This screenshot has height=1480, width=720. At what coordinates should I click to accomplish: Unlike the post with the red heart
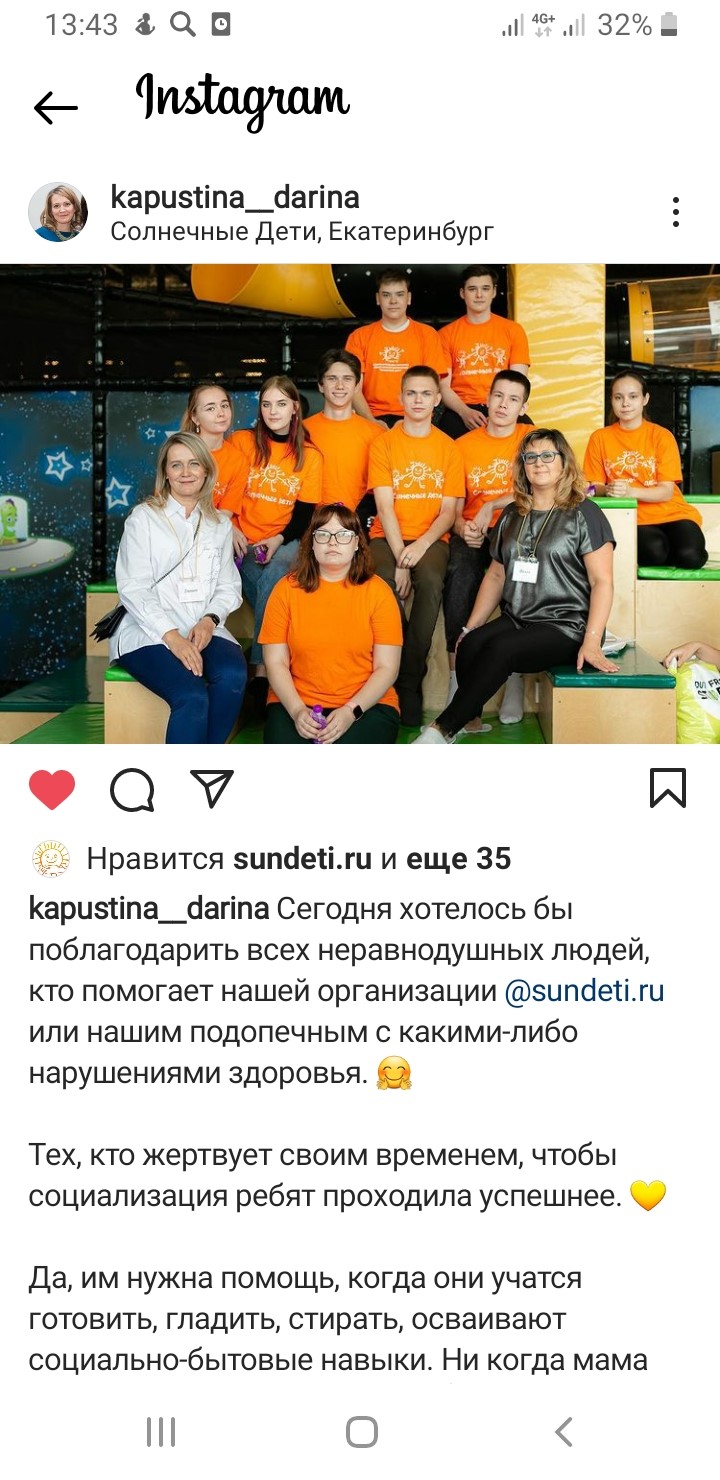52,789
